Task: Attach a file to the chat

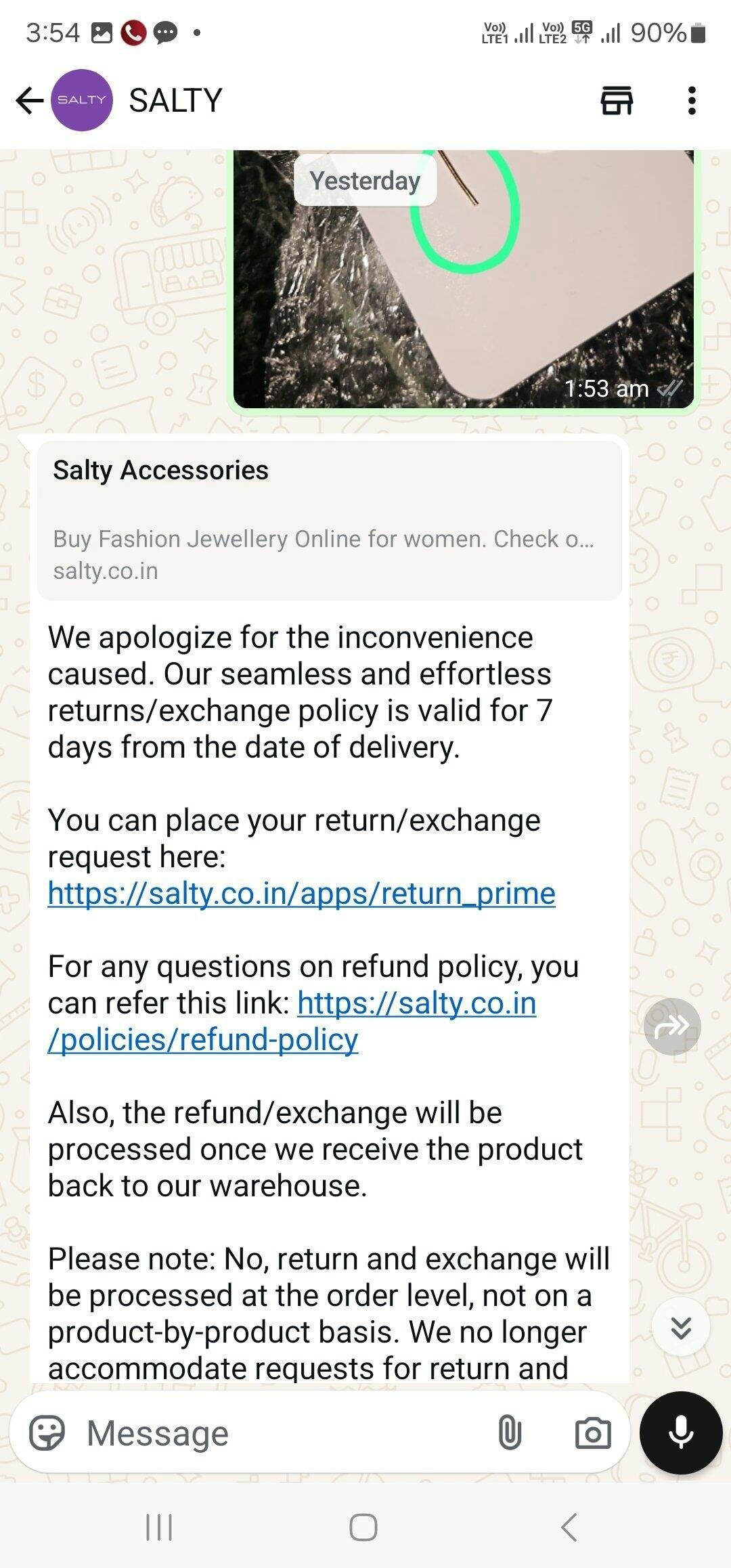Action: [510, 1433]
